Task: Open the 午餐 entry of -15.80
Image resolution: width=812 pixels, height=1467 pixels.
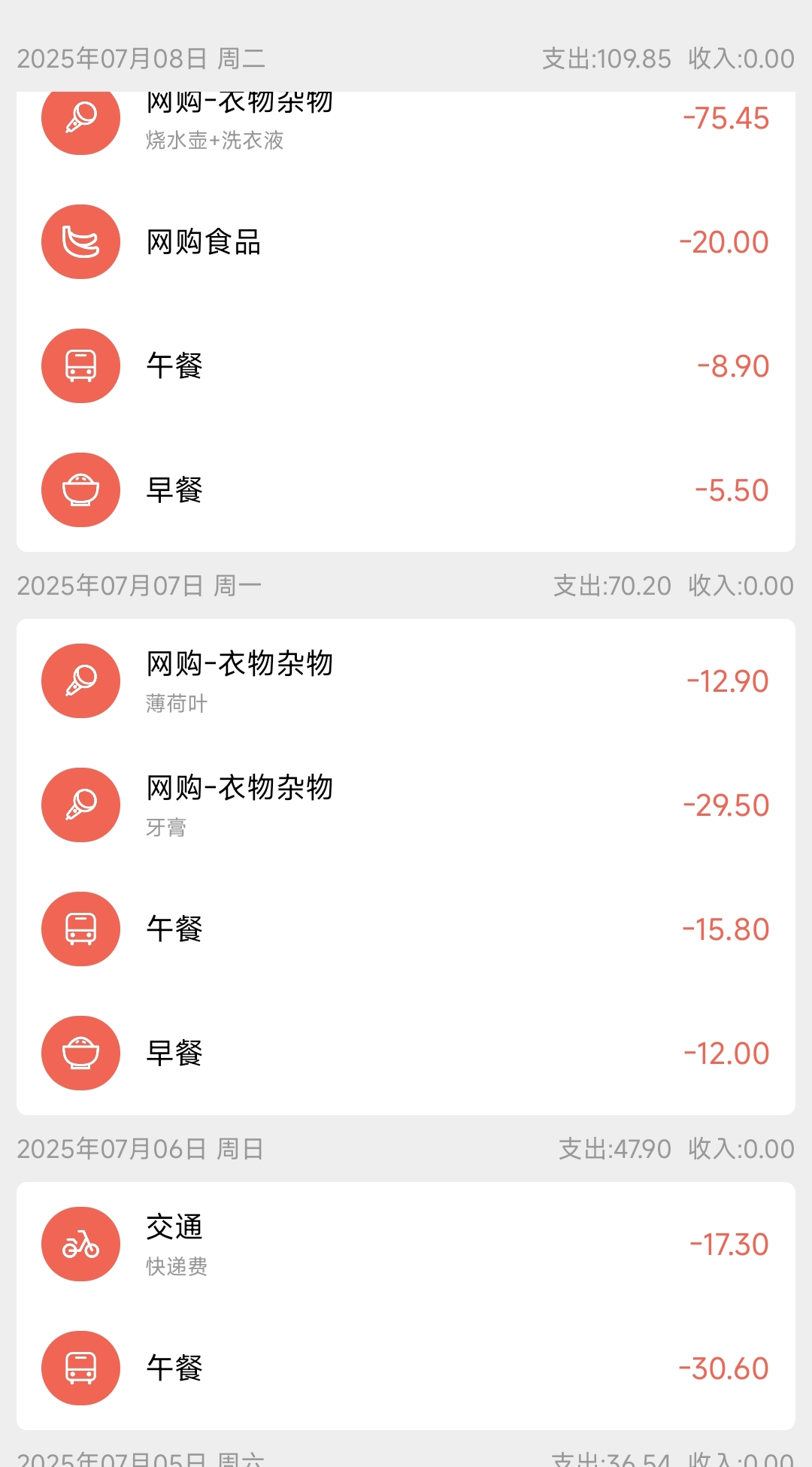Action: [406, 929]
